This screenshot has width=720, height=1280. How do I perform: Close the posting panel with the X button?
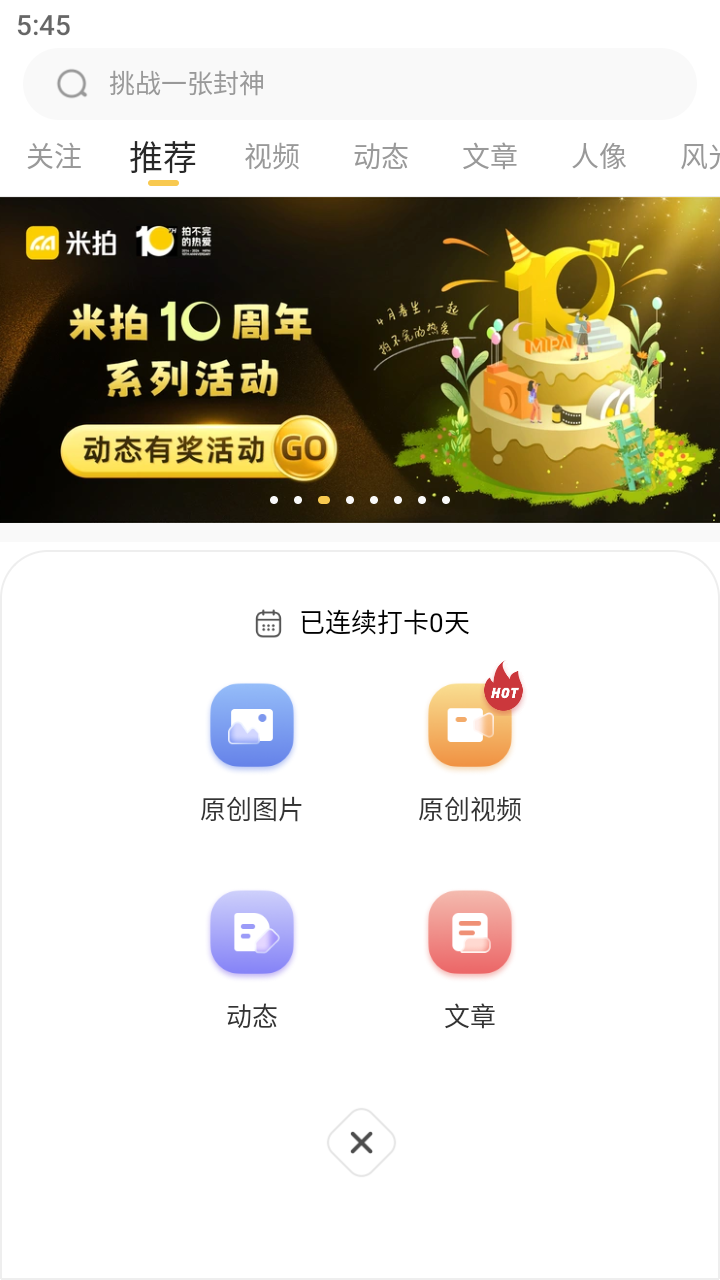coord(360,1142)
